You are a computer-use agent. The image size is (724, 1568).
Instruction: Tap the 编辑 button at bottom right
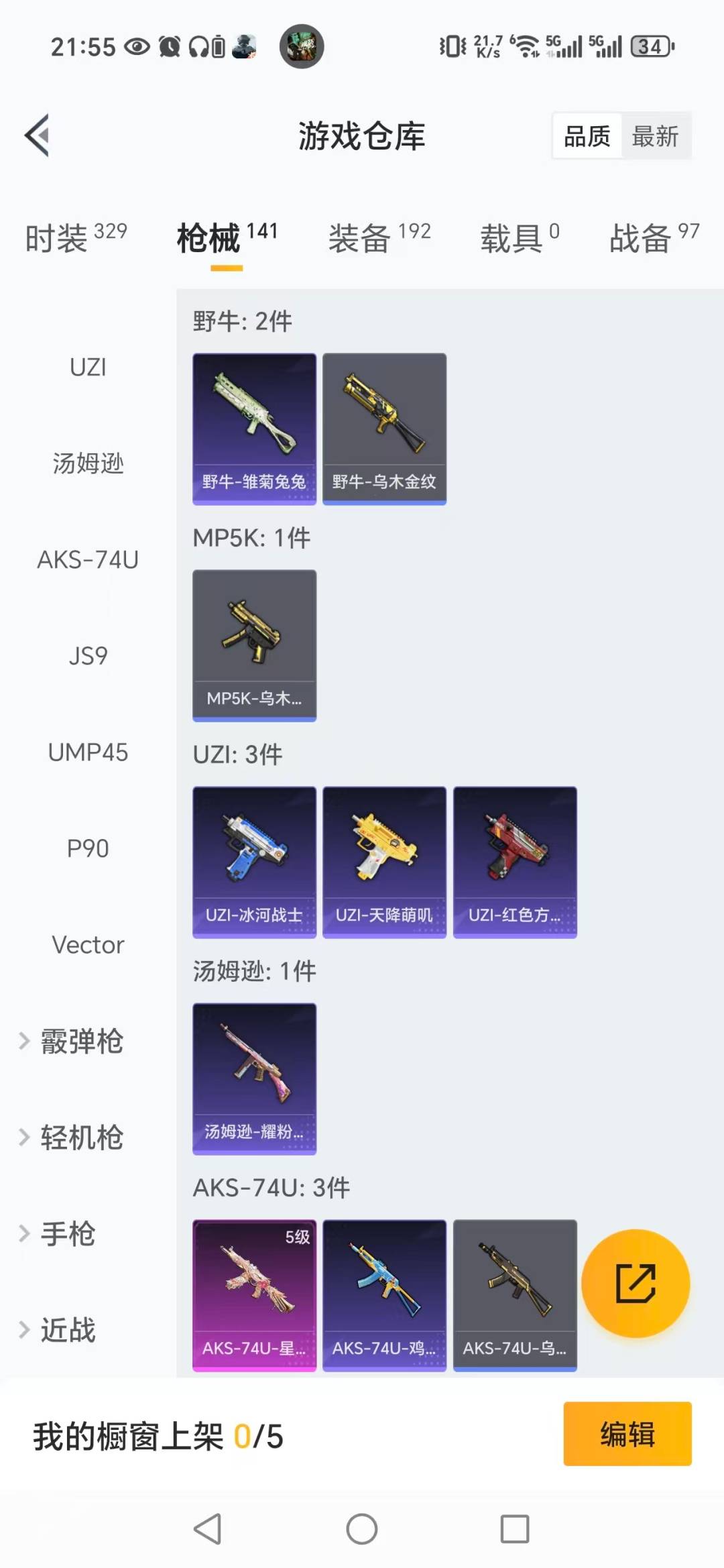[x=627, y=1433]
